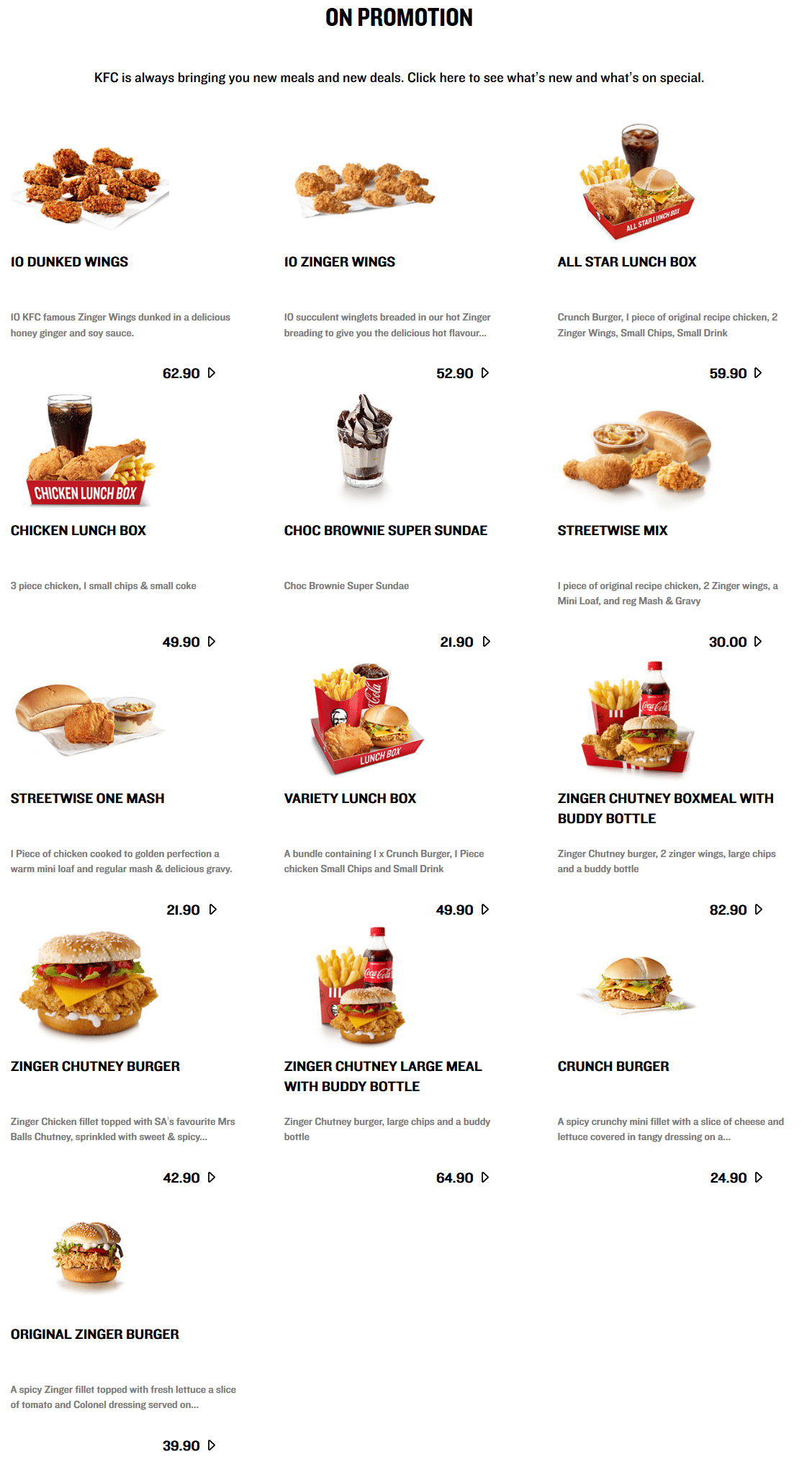The height and width of the screenshot is (1457, 812).
Task: Tap the 30.00 arrow for Streetwise Mix
Action: 757,642
